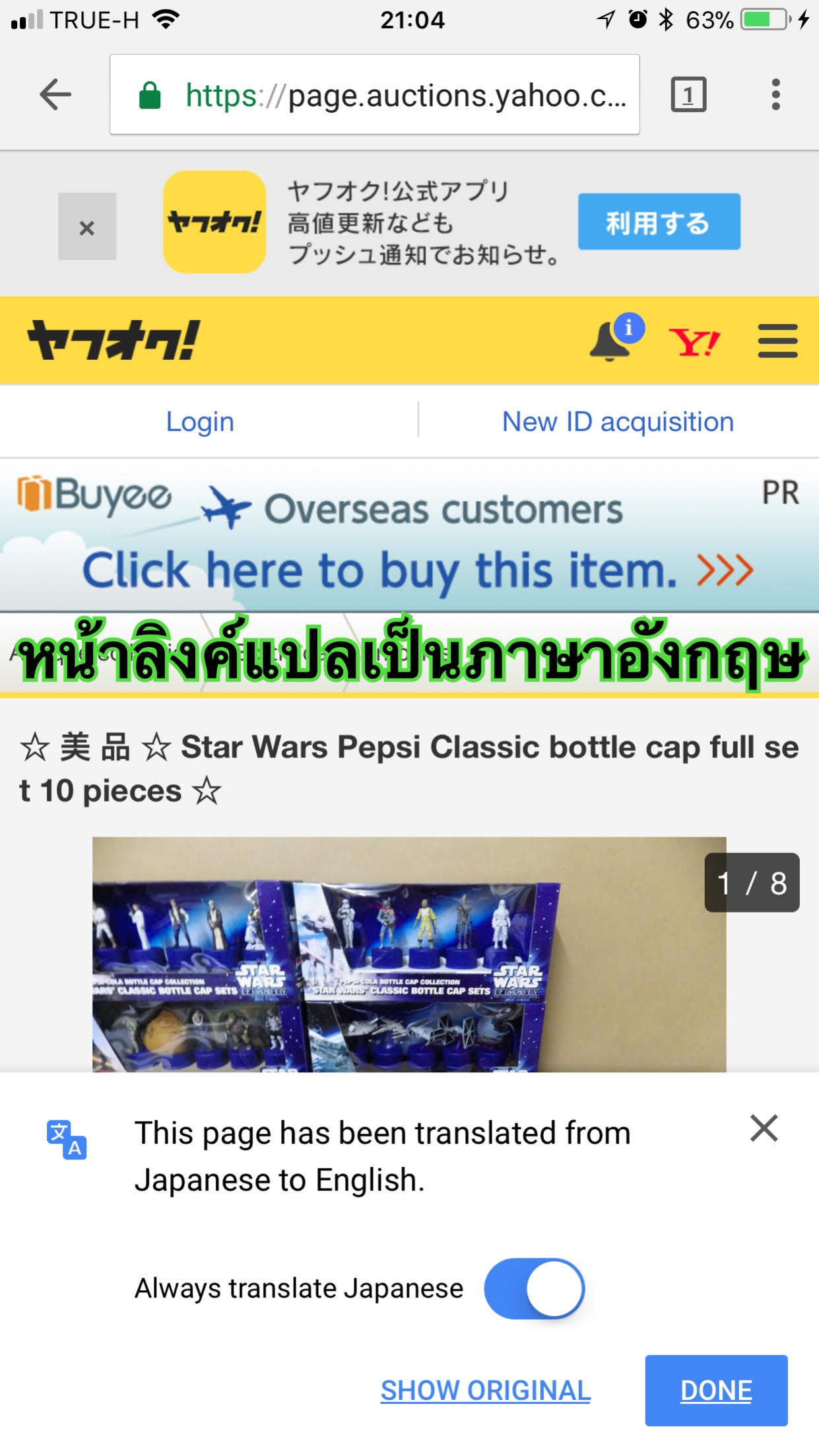Screen dimensions: 819x1456
Task: Open the browser overflow menu
Action: click(x=775, y=94)
